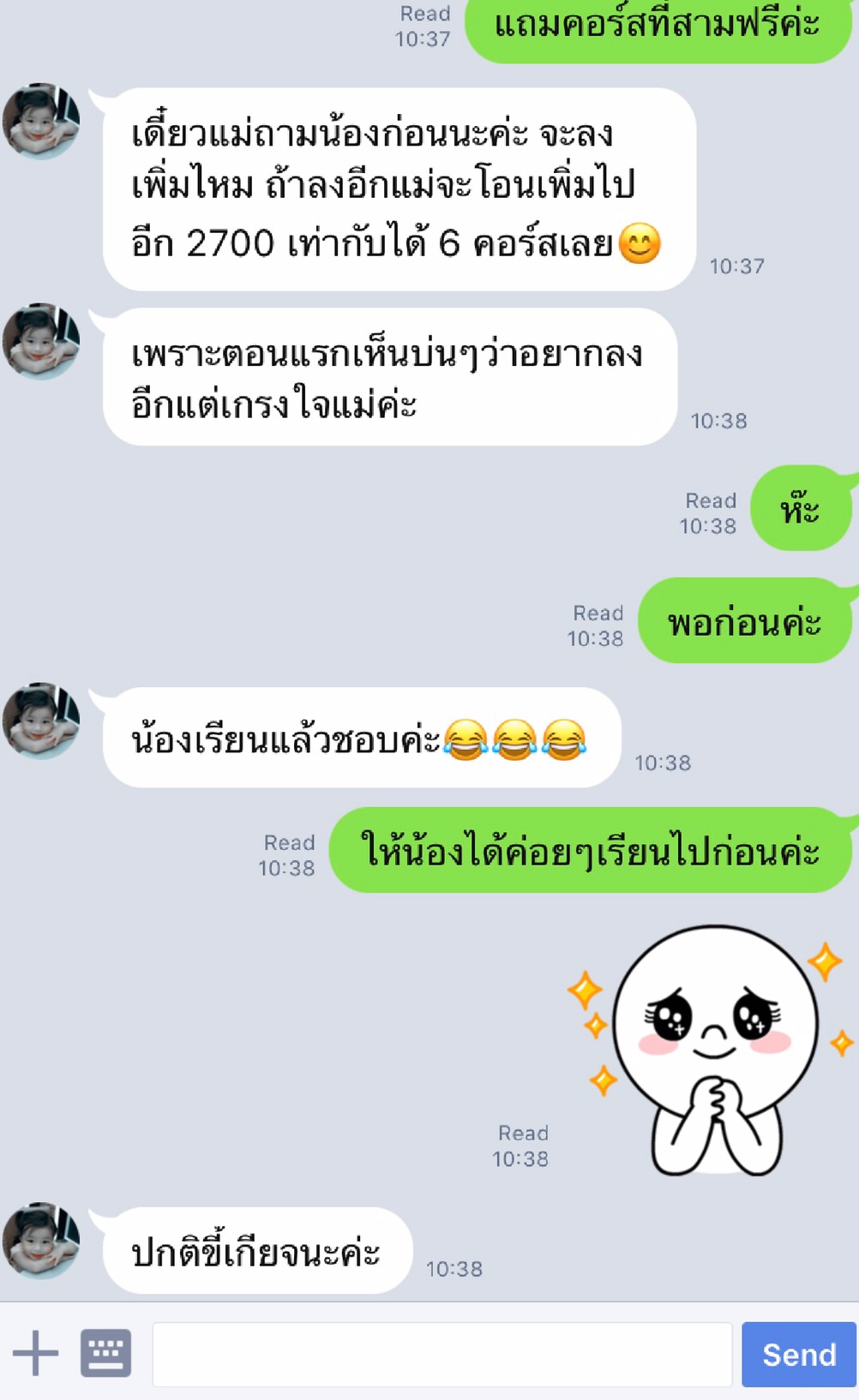The height and width of the screenshot is (1400, 859).
Task: Open the sender's avatar beside "ปกติขี้เกียจนะค่ะ"
Action: click(x=41, y=1241)
